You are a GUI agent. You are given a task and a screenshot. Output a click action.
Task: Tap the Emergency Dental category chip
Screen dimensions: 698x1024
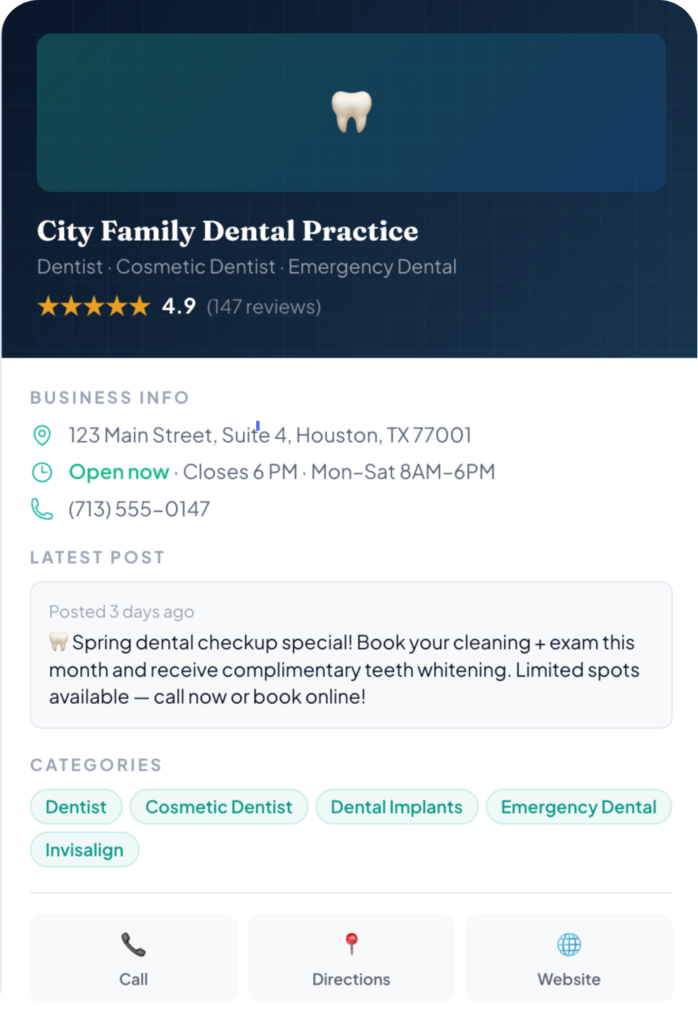pyautogui.click(x=579, y=807)
